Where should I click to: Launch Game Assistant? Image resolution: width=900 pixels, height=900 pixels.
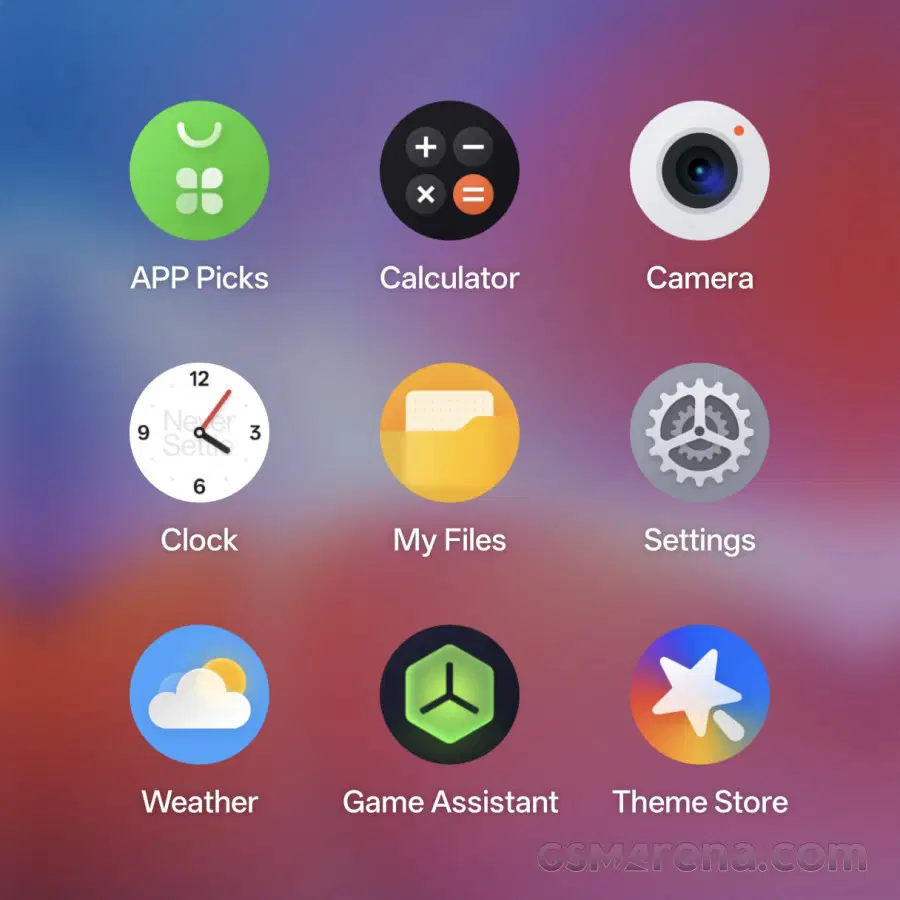click(x=449, y=695)
